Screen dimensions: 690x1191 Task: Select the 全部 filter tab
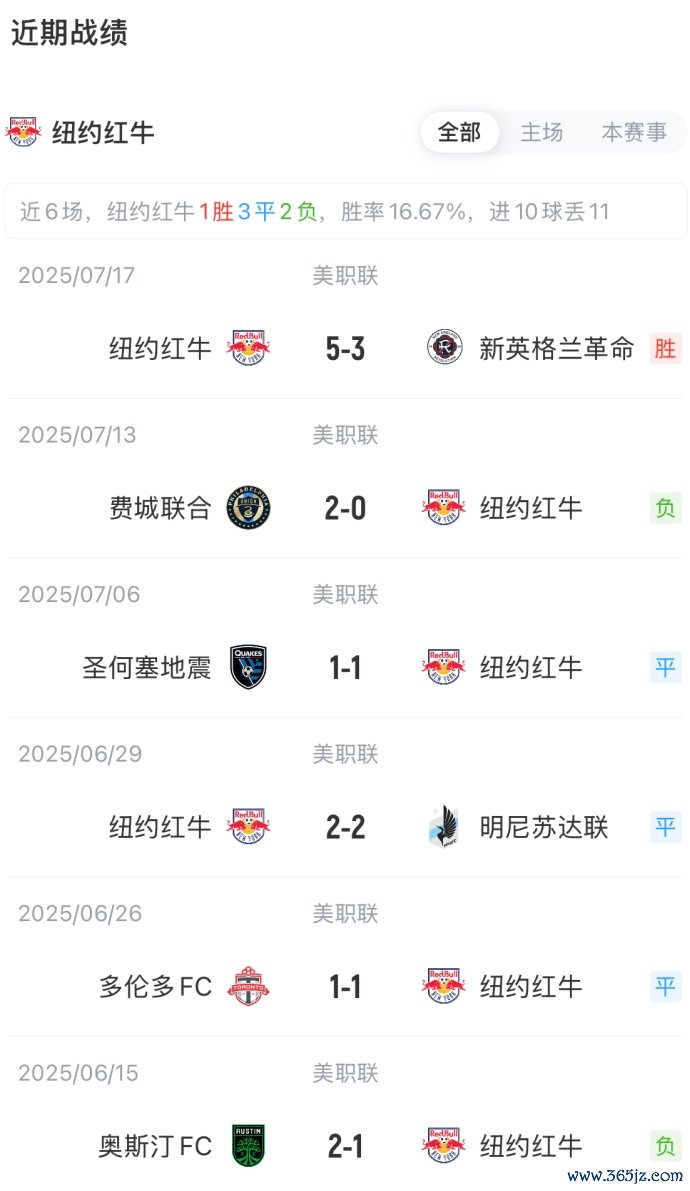point(459,132)
